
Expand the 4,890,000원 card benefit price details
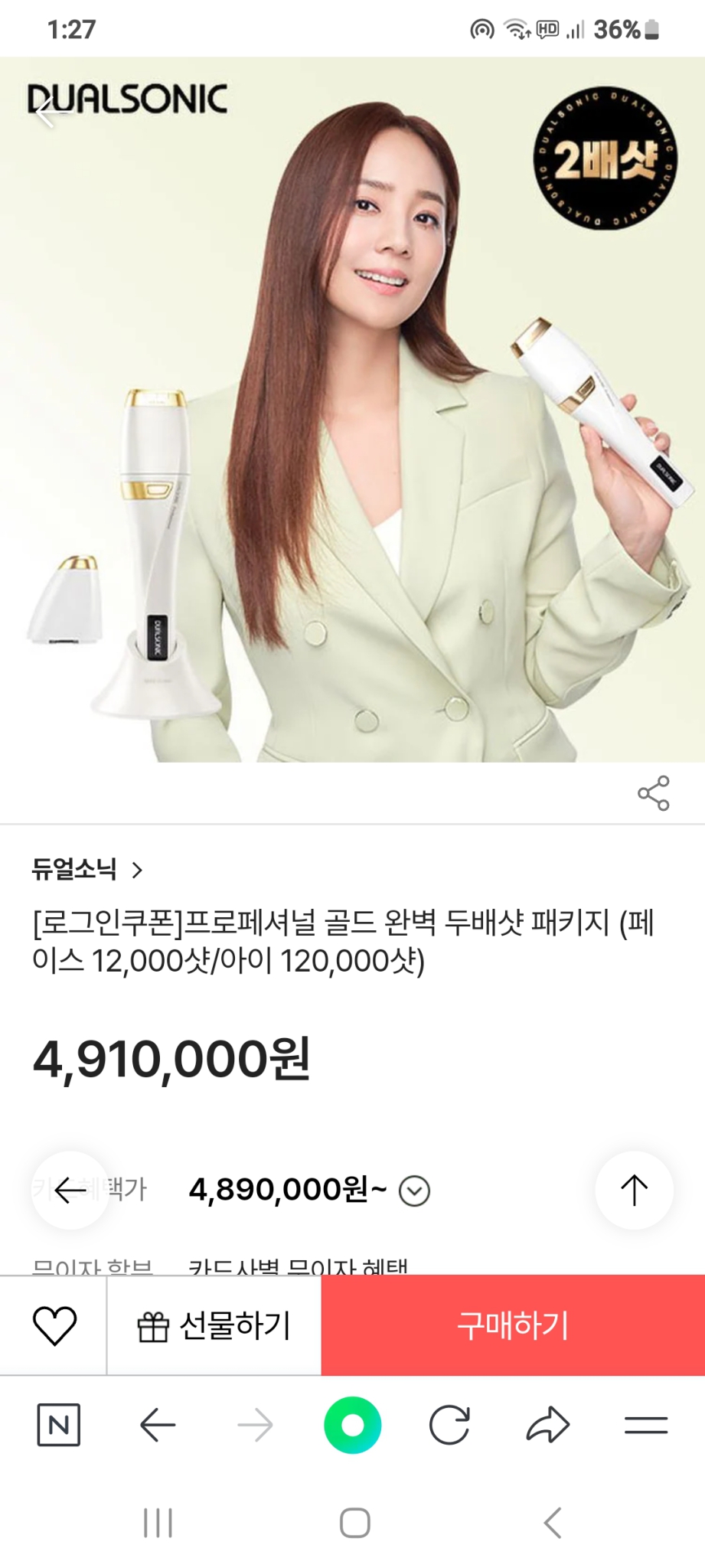413,1191
